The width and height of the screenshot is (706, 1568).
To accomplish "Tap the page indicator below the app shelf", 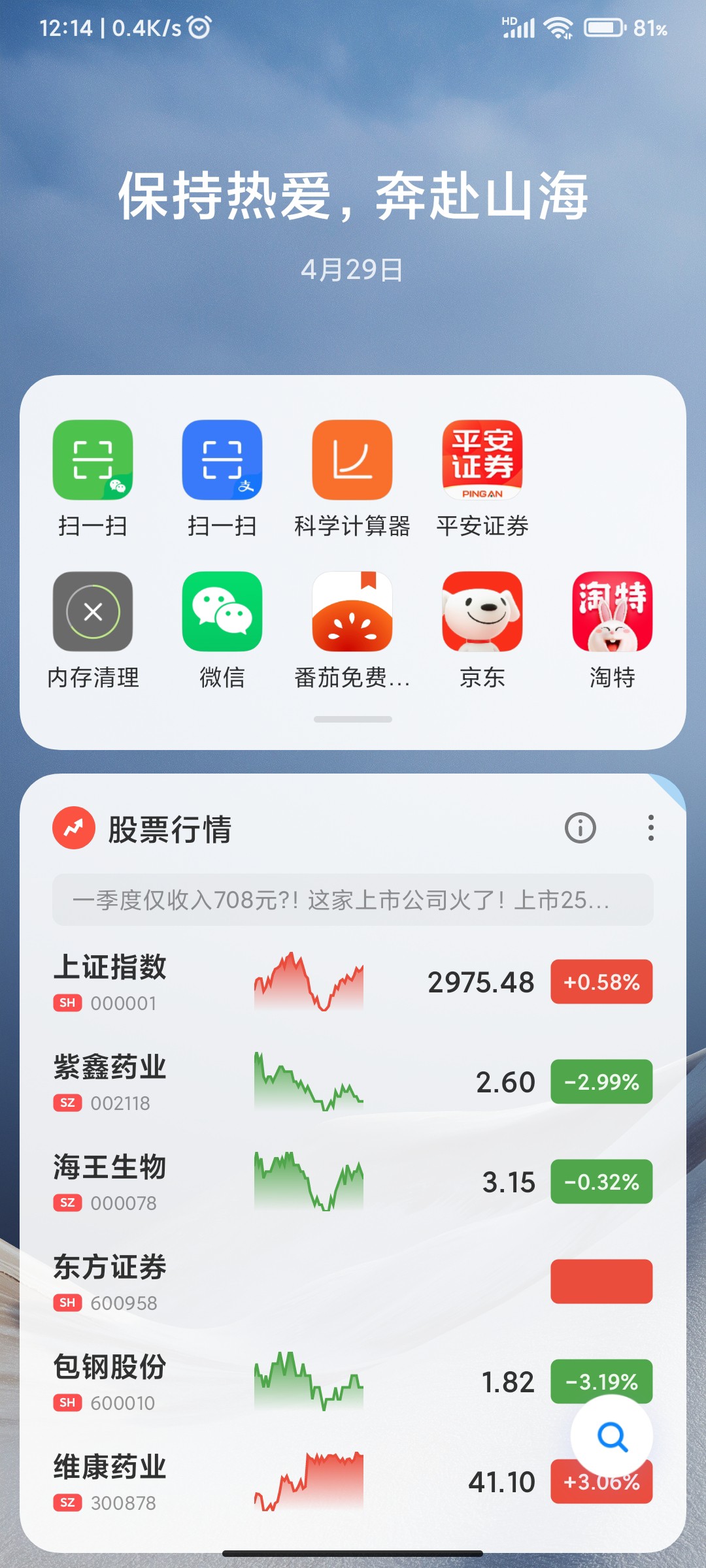I will (352, 719).
